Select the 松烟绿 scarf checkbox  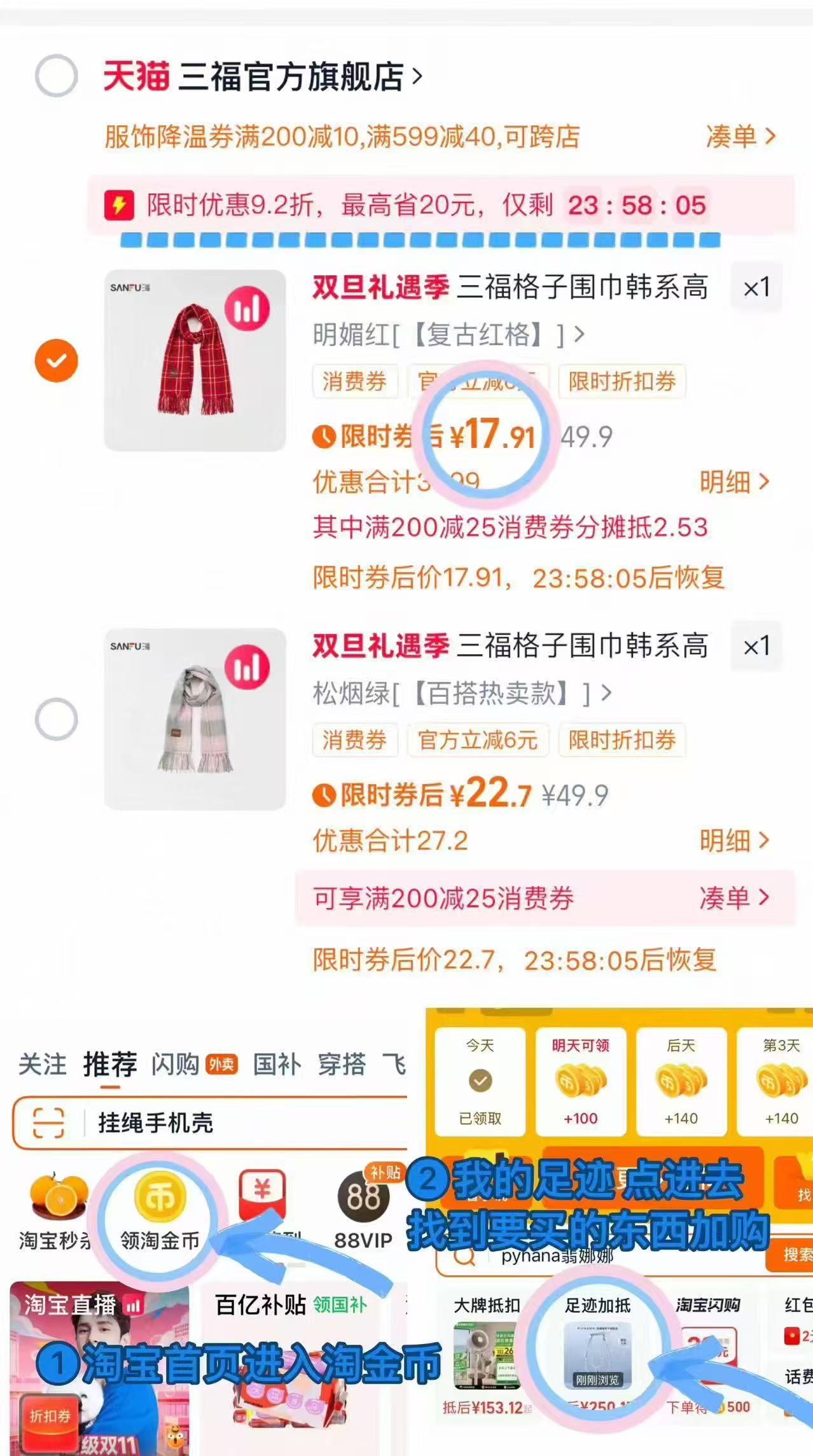[x=57, y=718]
